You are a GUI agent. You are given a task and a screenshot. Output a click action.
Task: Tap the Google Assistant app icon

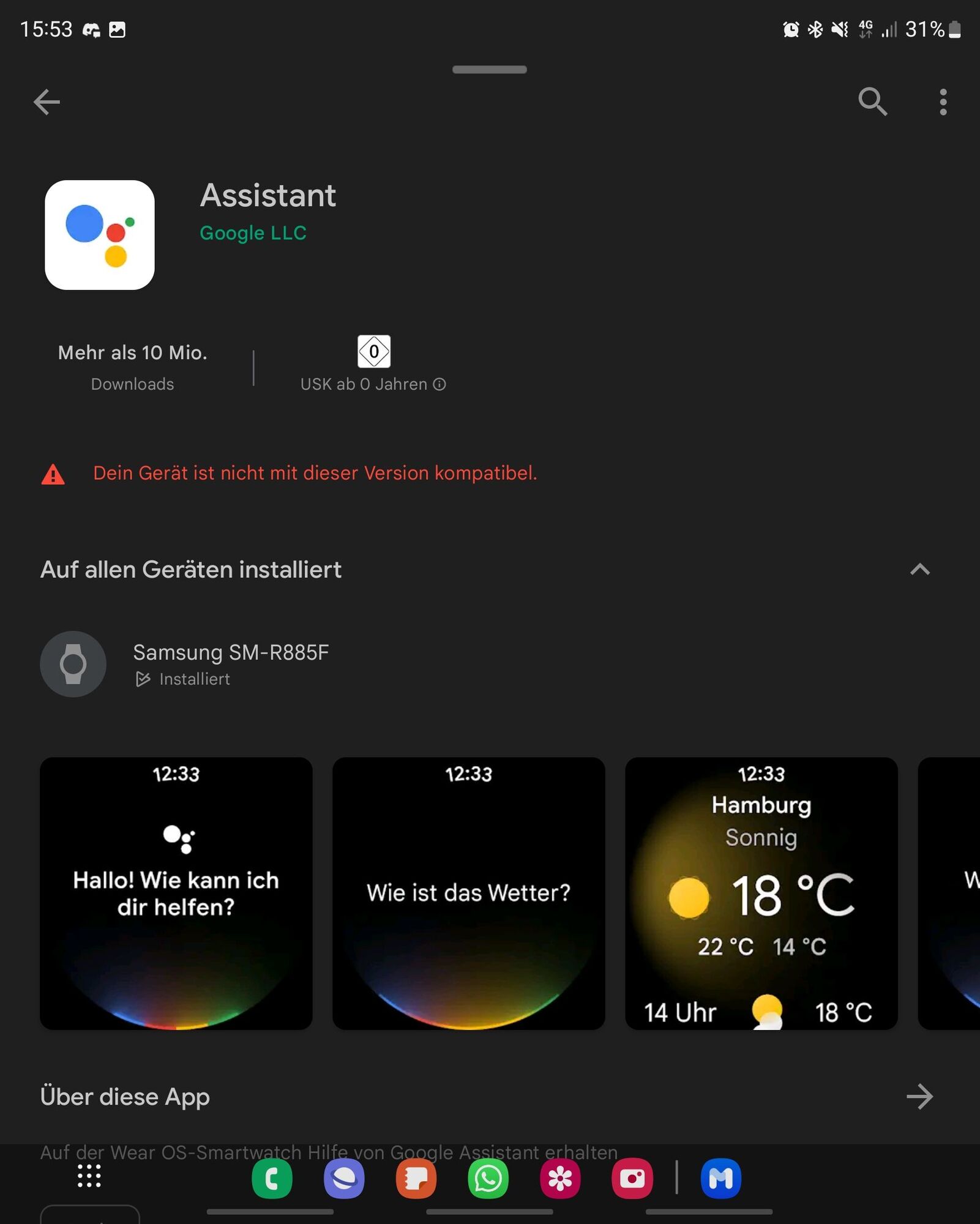pos(100,235)
